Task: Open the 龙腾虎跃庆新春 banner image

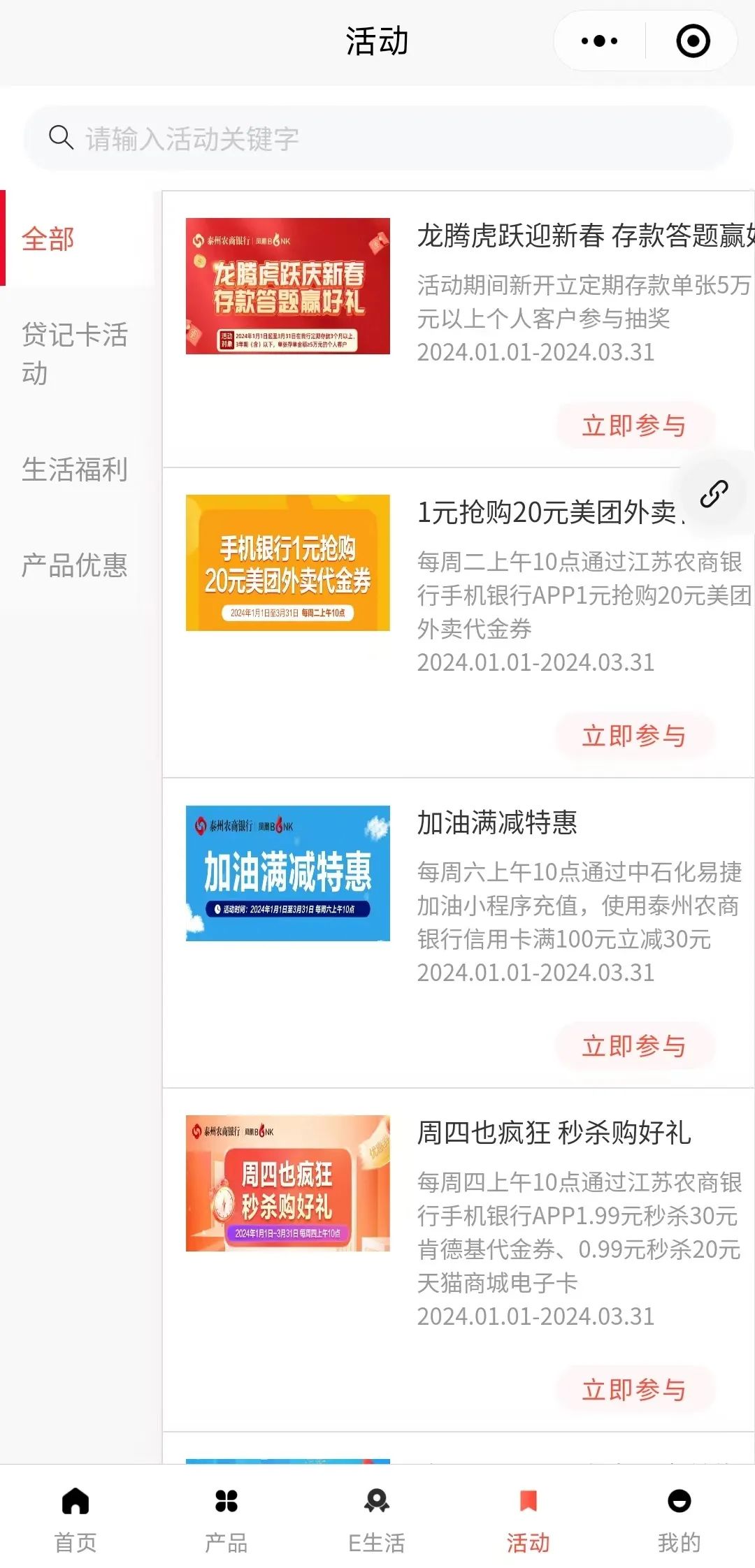Action: click(287, 286)
